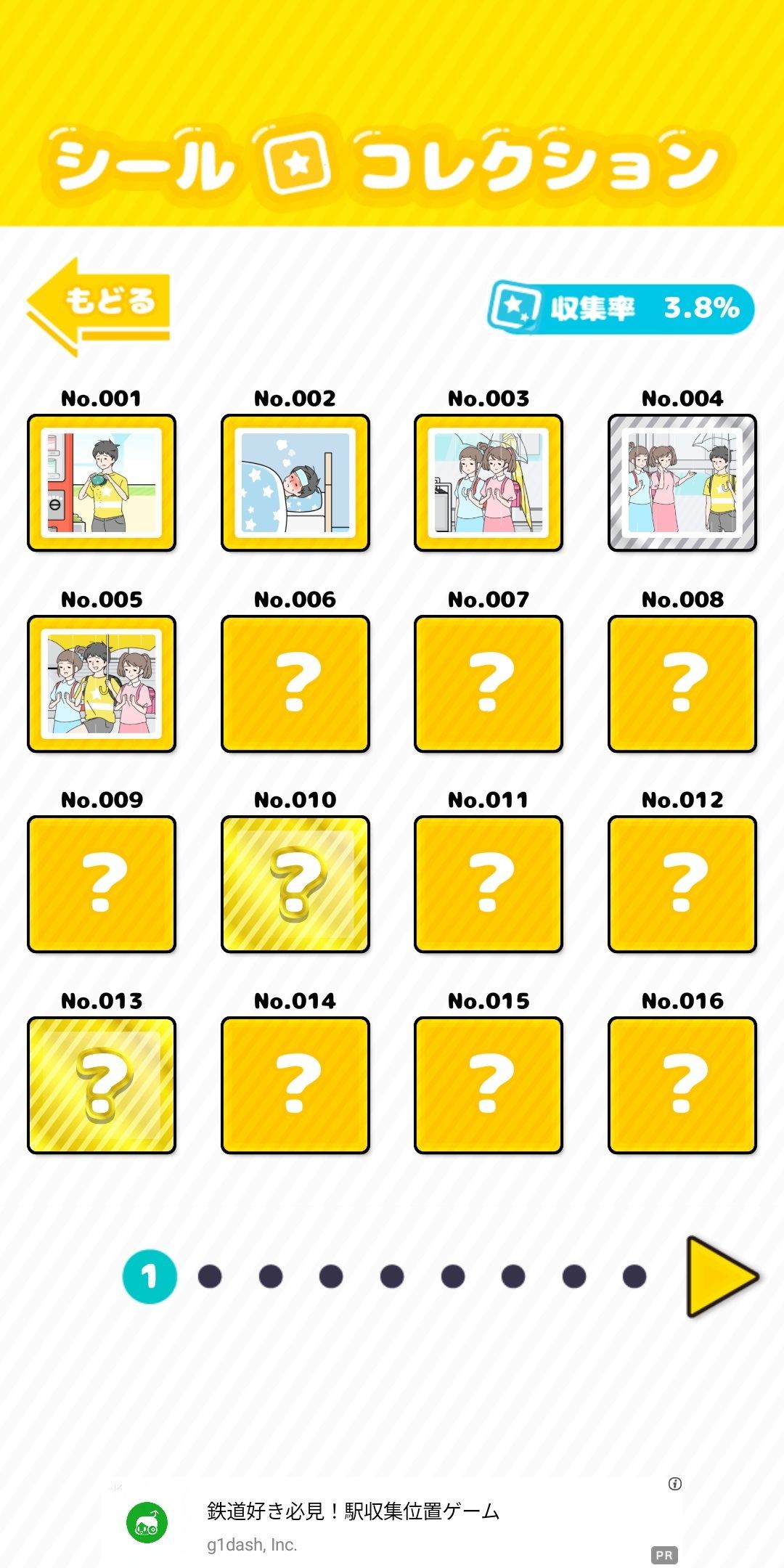View sticker No.002 of boy in bed
This screenshot has width=784, height=1568.
click(295, 483)
